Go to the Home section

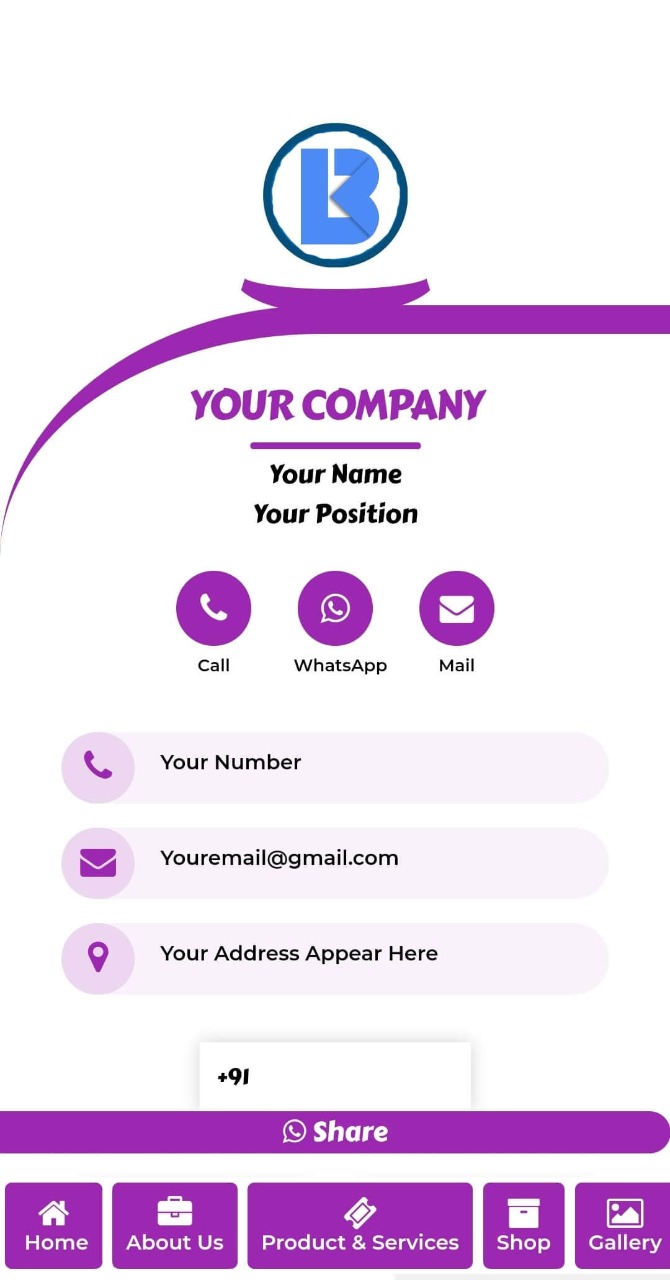(x=54, y=1226)
